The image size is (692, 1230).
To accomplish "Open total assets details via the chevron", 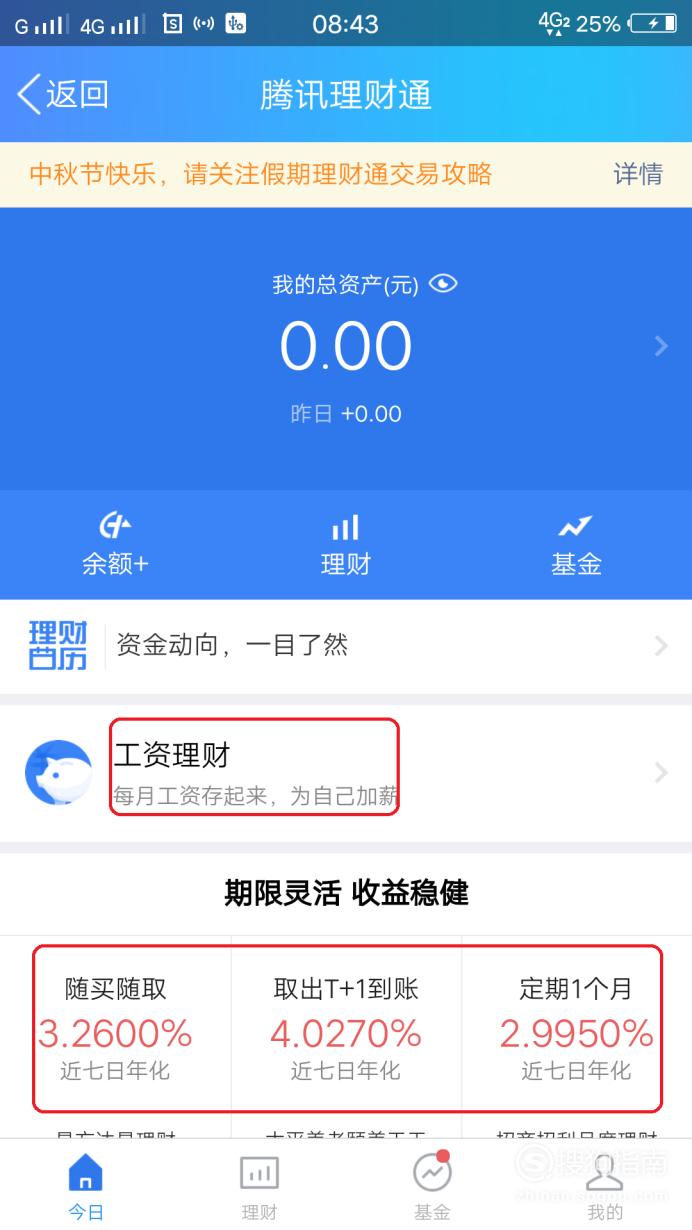I will tap(660, 346).
